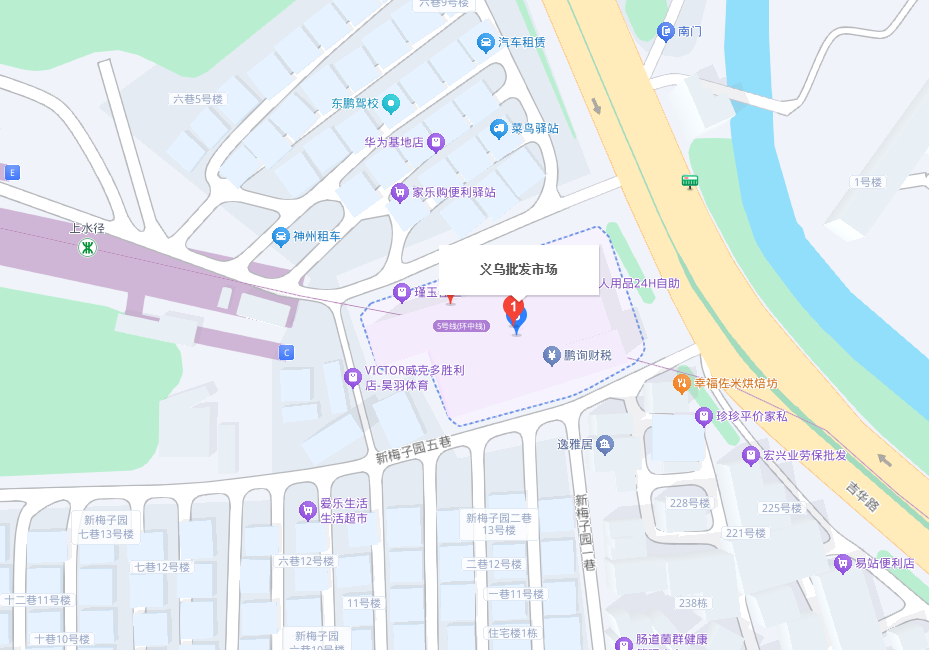Open the 华为基地店 shop marker
The height and width of the screenshot is (650, 929).
(x=435, y=142)
